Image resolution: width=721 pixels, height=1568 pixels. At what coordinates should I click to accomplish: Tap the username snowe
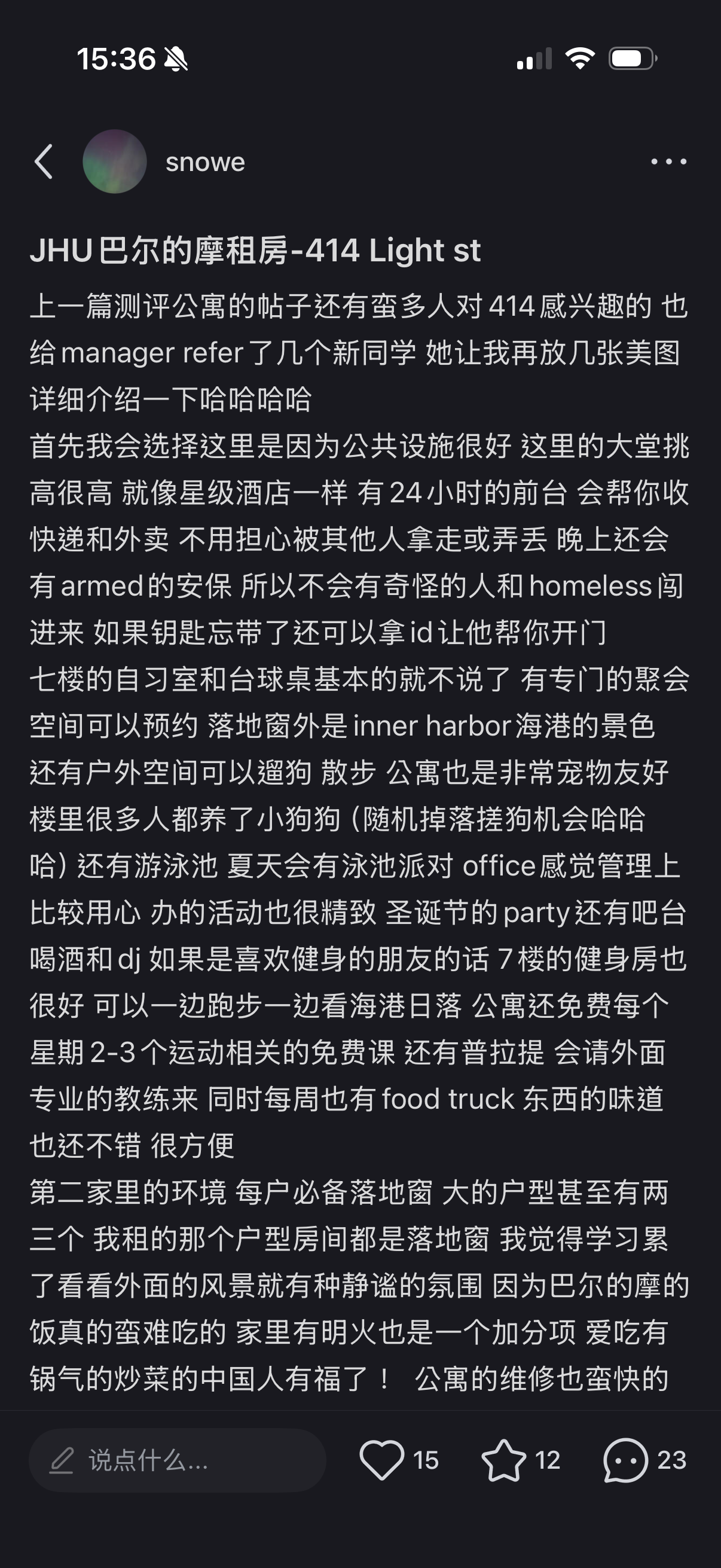(204, 162)
